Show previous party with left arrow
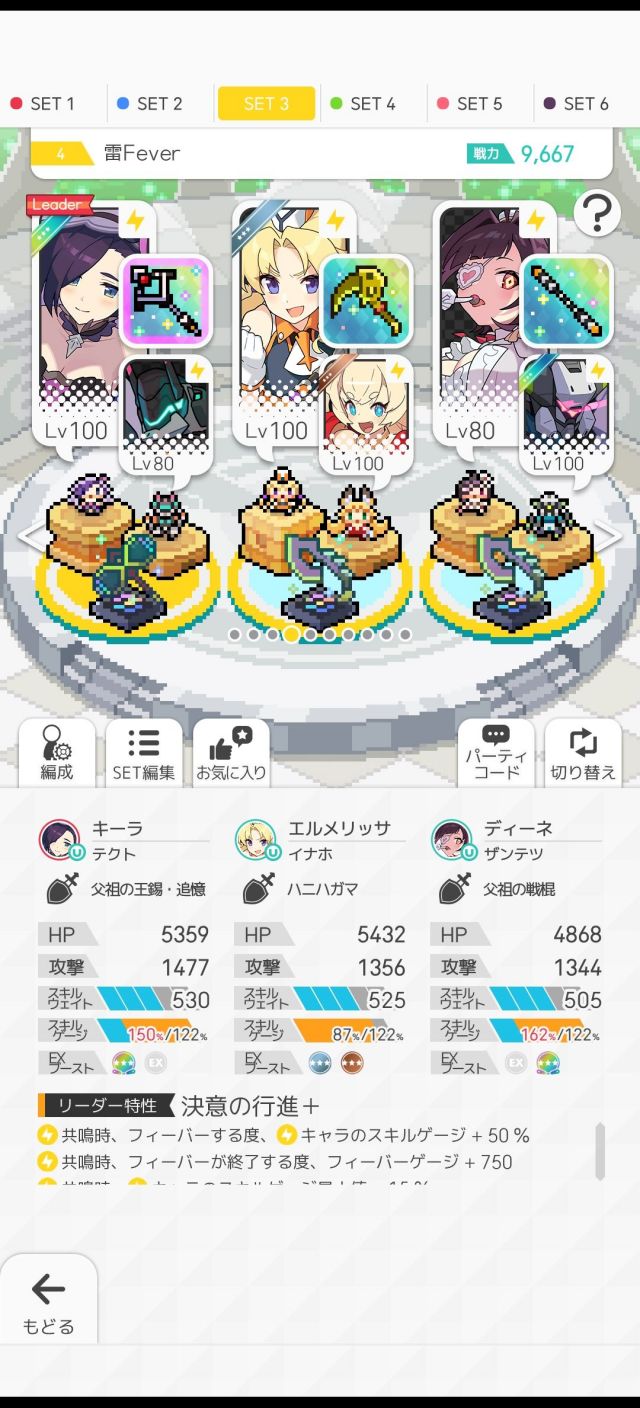 coord(30,537)
